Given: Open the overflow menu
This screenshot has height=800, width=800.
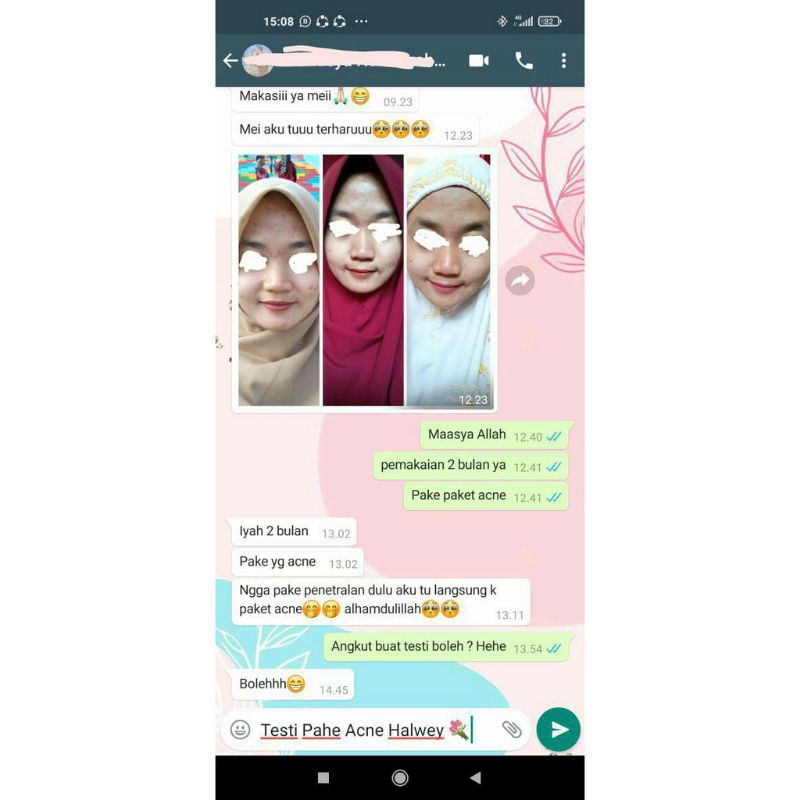Looking at the screenshot, I should [x=564, y=61].
